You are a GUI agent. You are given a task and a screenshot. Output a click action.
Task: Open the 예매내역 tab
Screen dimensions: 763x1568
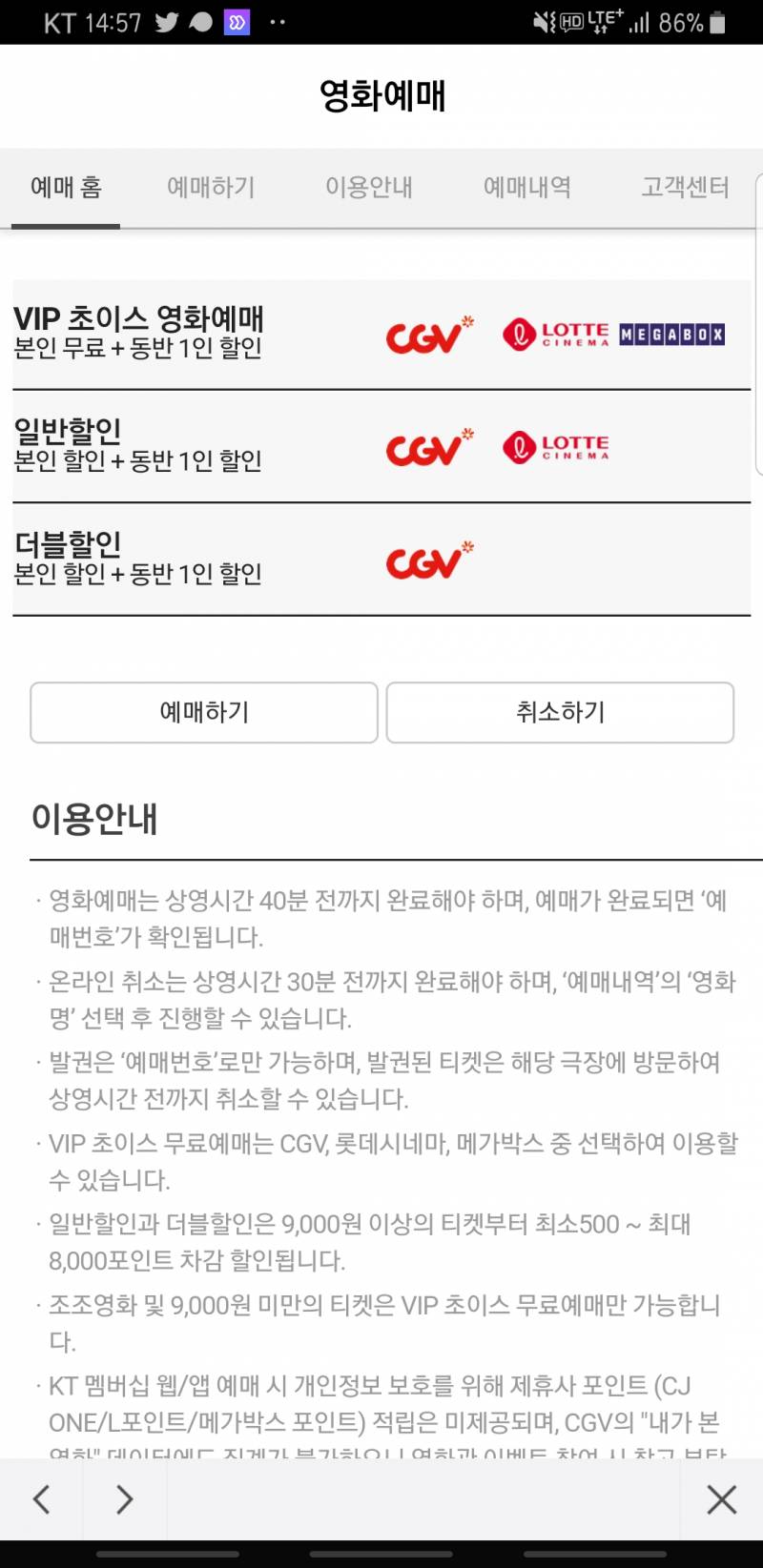click(x=528, y=188)
